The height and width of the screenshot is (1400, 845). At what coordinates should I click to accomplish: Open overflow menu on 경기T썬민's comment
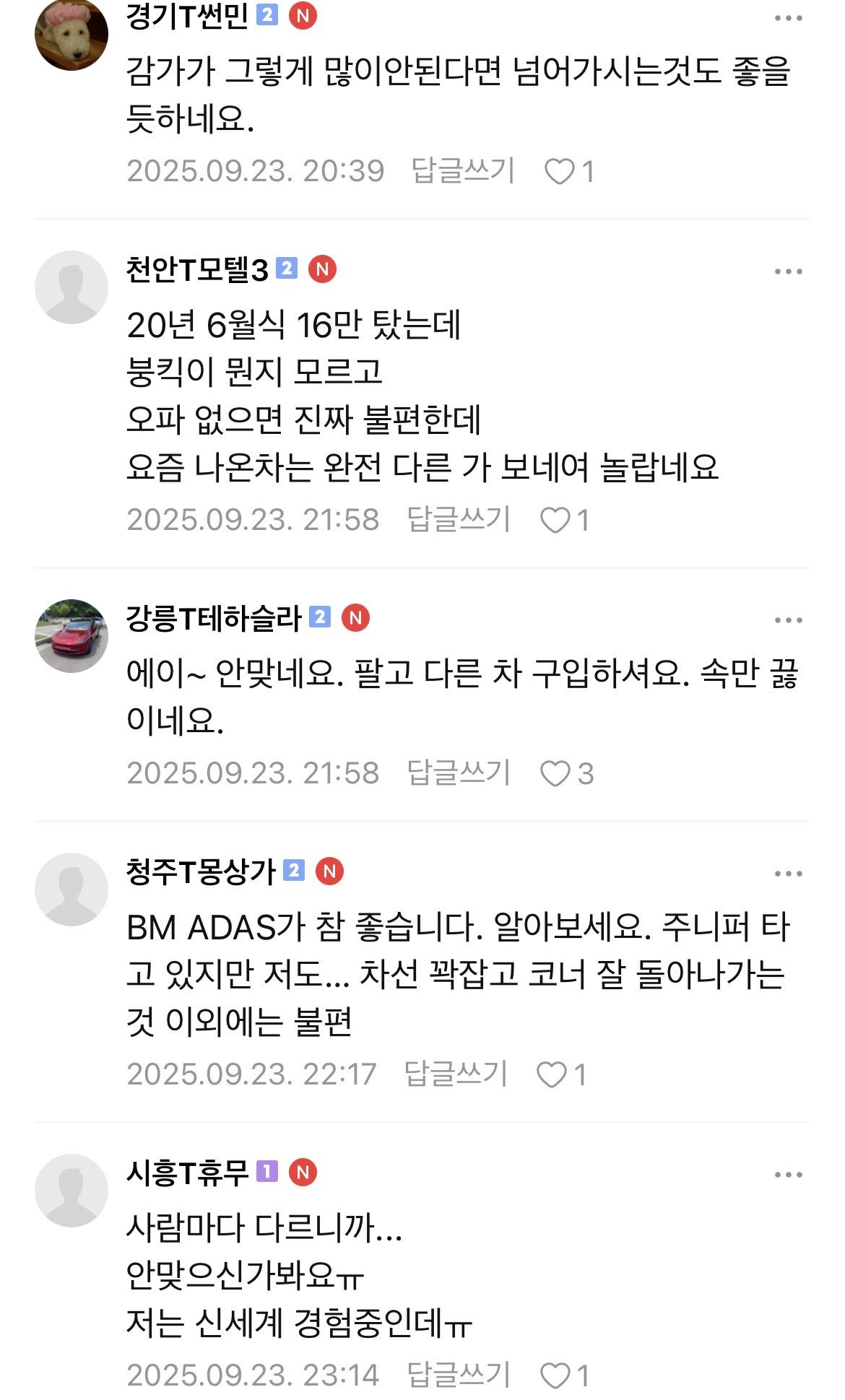point(788,19)
